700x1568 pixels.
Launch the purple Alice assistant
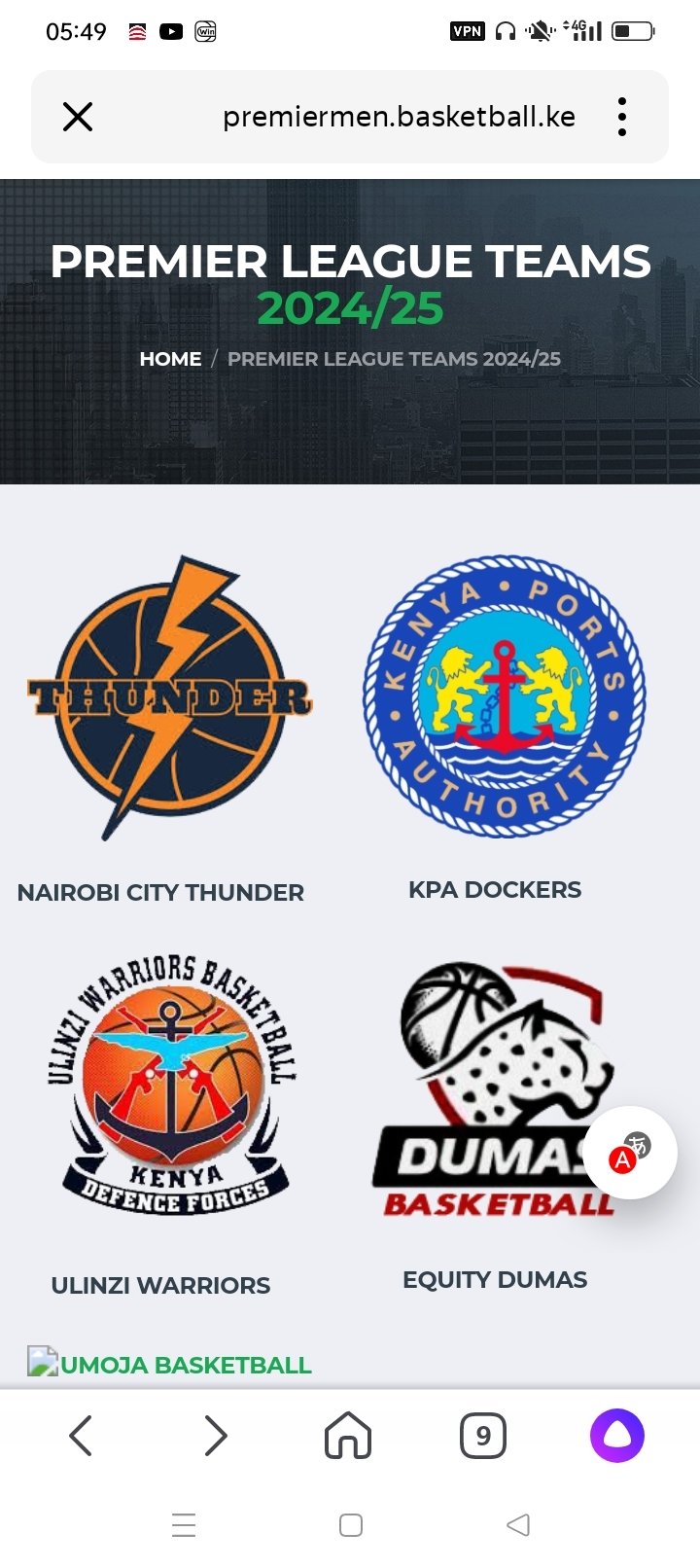[617, 1436]
